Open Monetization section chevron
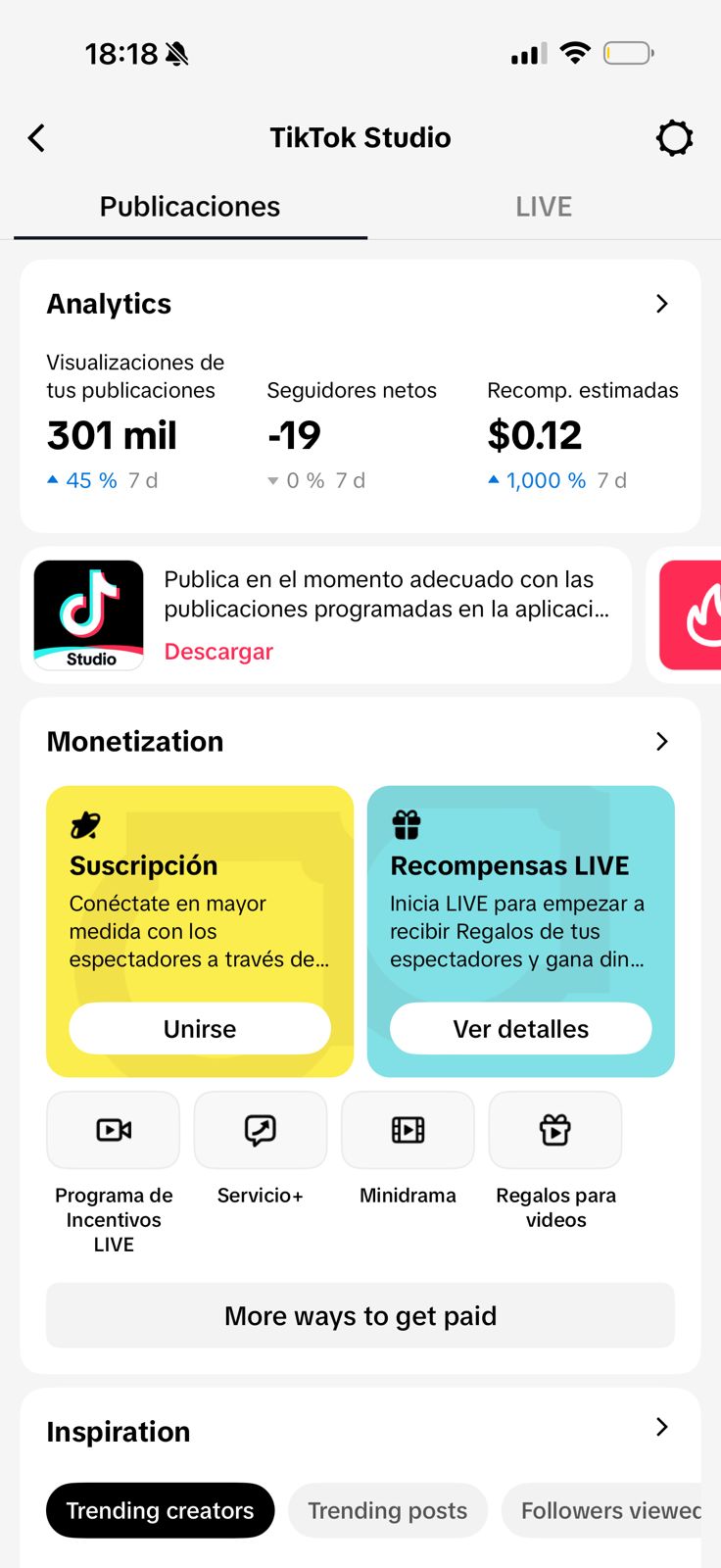721x1568 pixels. pos(662,742)
